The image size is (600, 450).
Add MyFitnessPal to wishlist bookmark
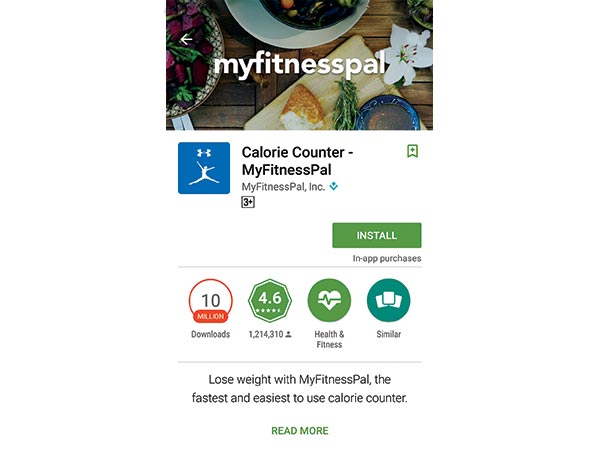point(412,151)
